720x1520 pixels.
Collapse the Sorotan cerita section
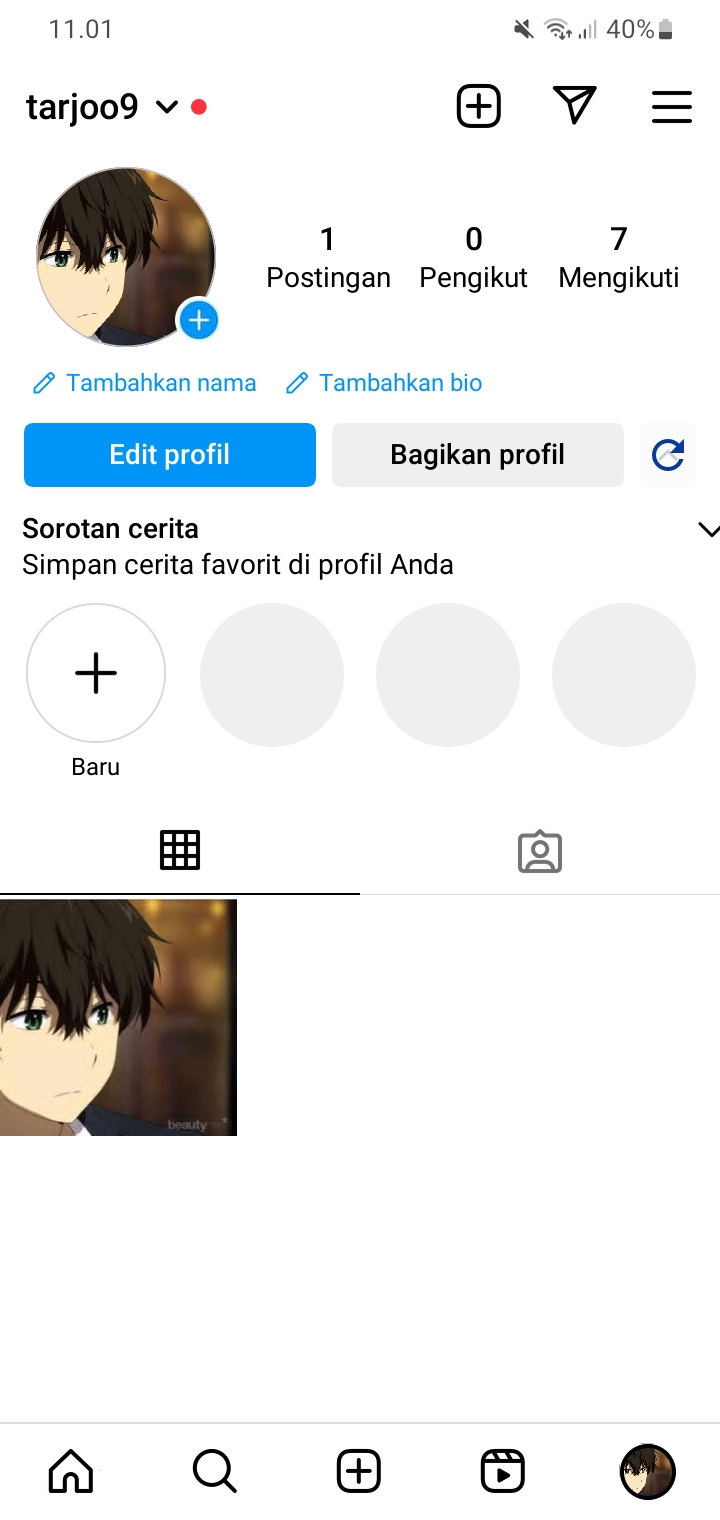tap(708, 530)
